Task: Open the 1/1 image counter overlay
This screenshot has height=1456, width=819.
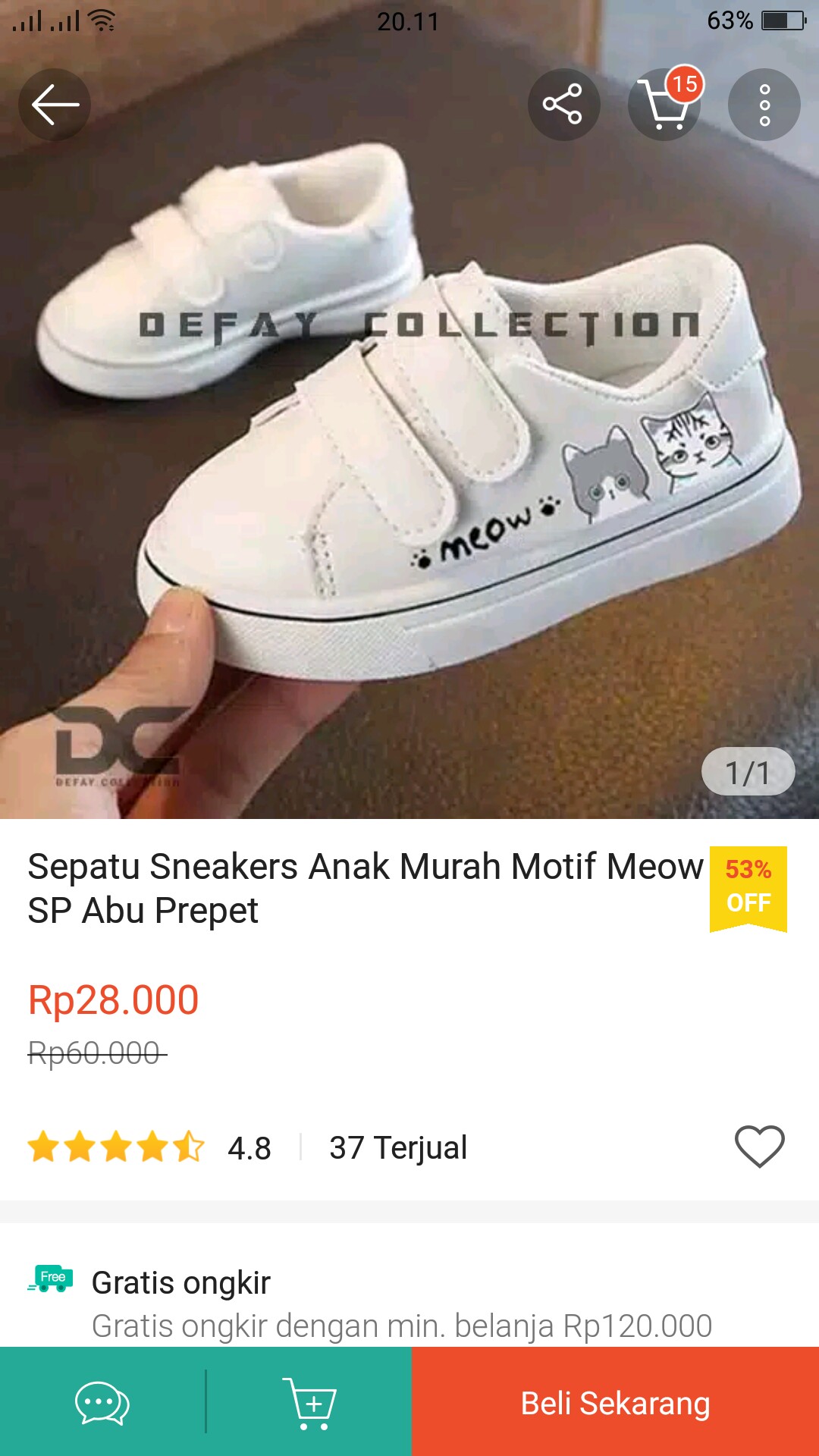Action: [748, 772]
